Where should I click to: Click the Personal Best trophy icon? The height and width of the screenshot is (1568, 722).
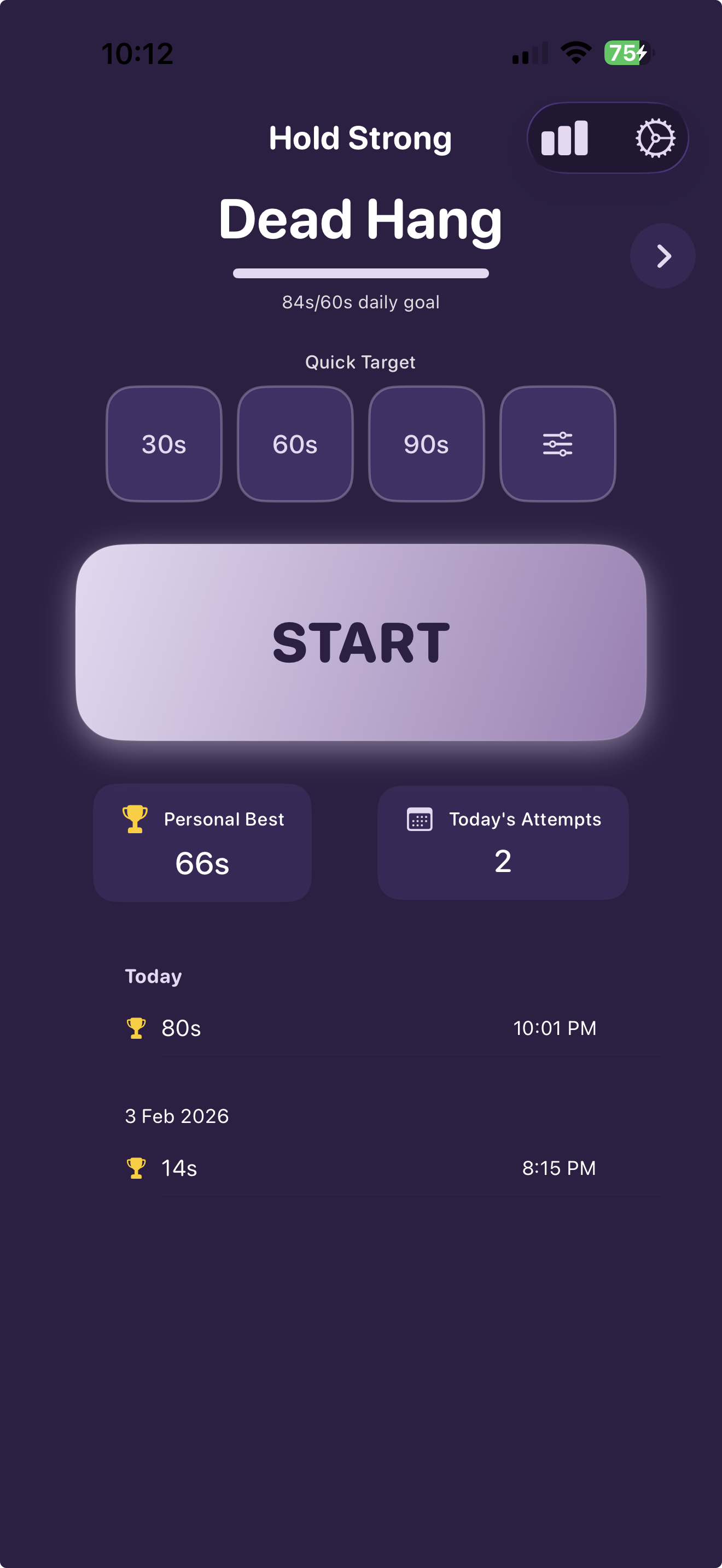pyautogui.click(x=134, y=818)
